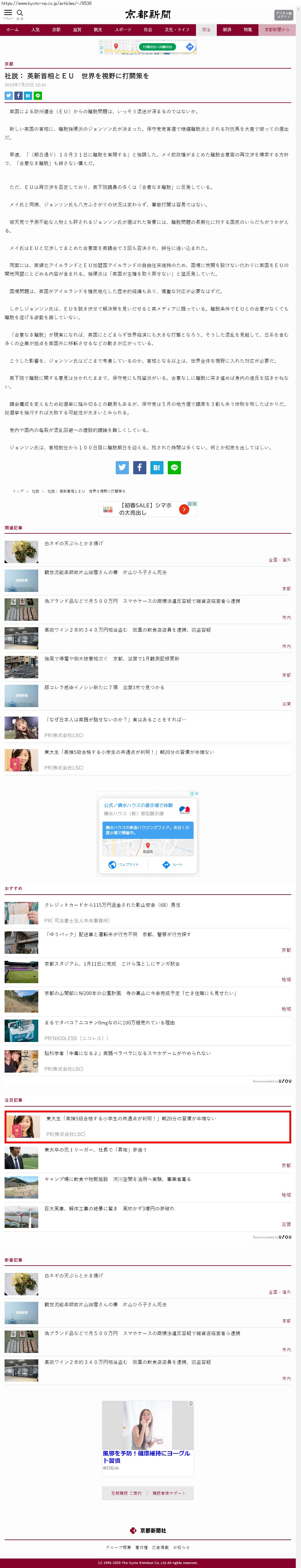Bookmark with large Hatena B! button
The height and width of the screenshot is (1568, 301).
coord(156,468)
